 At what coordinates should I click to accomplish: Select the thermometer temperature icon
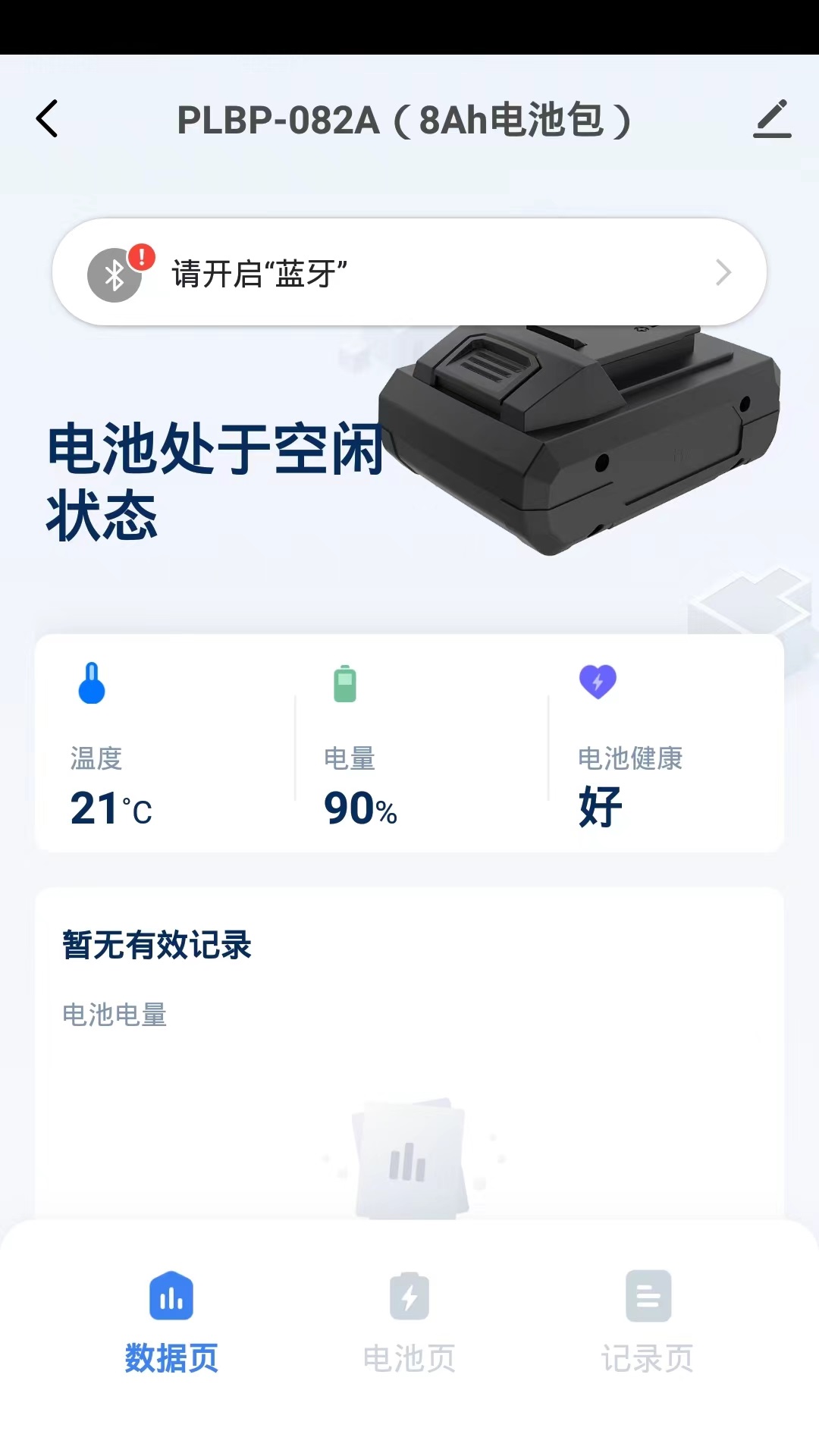(x=91, y=681)
